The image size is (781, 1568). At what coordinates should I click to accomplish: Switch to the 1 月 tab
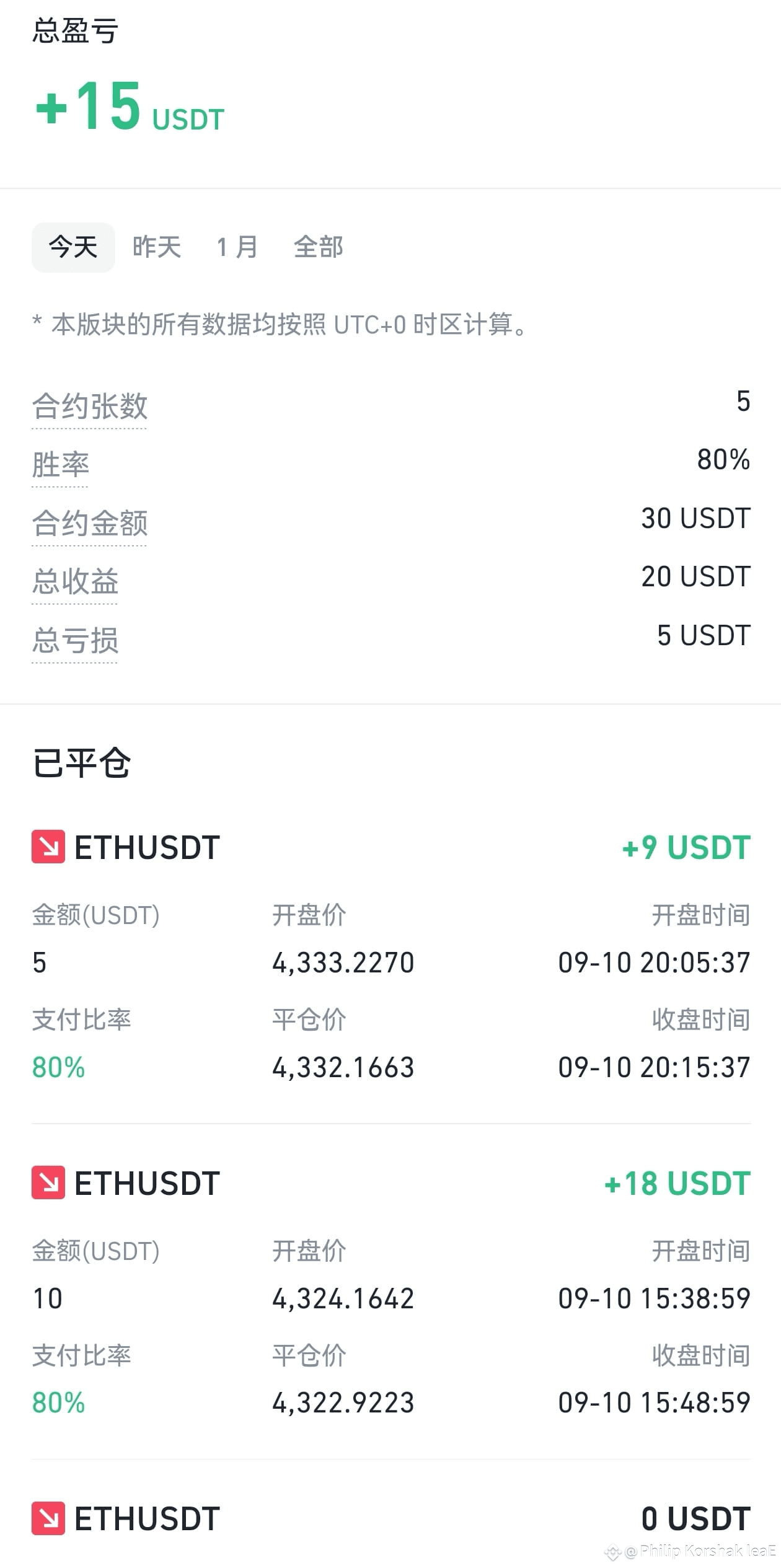[x=237, y=247]
